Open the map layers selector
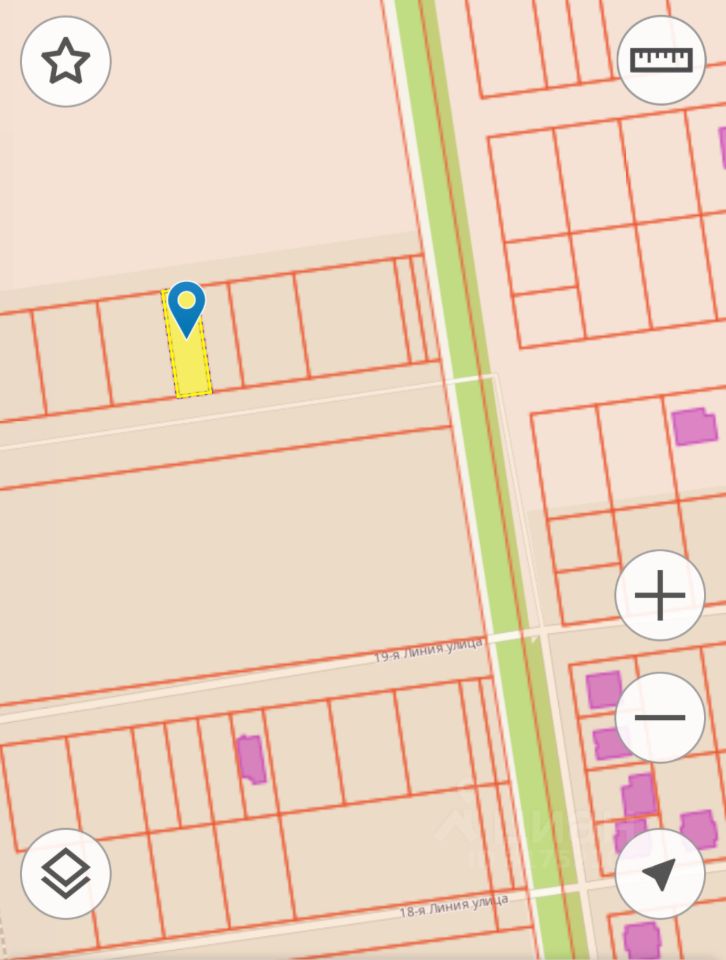Viewport: 726px width, 960px height. click(x=66, y=874)
